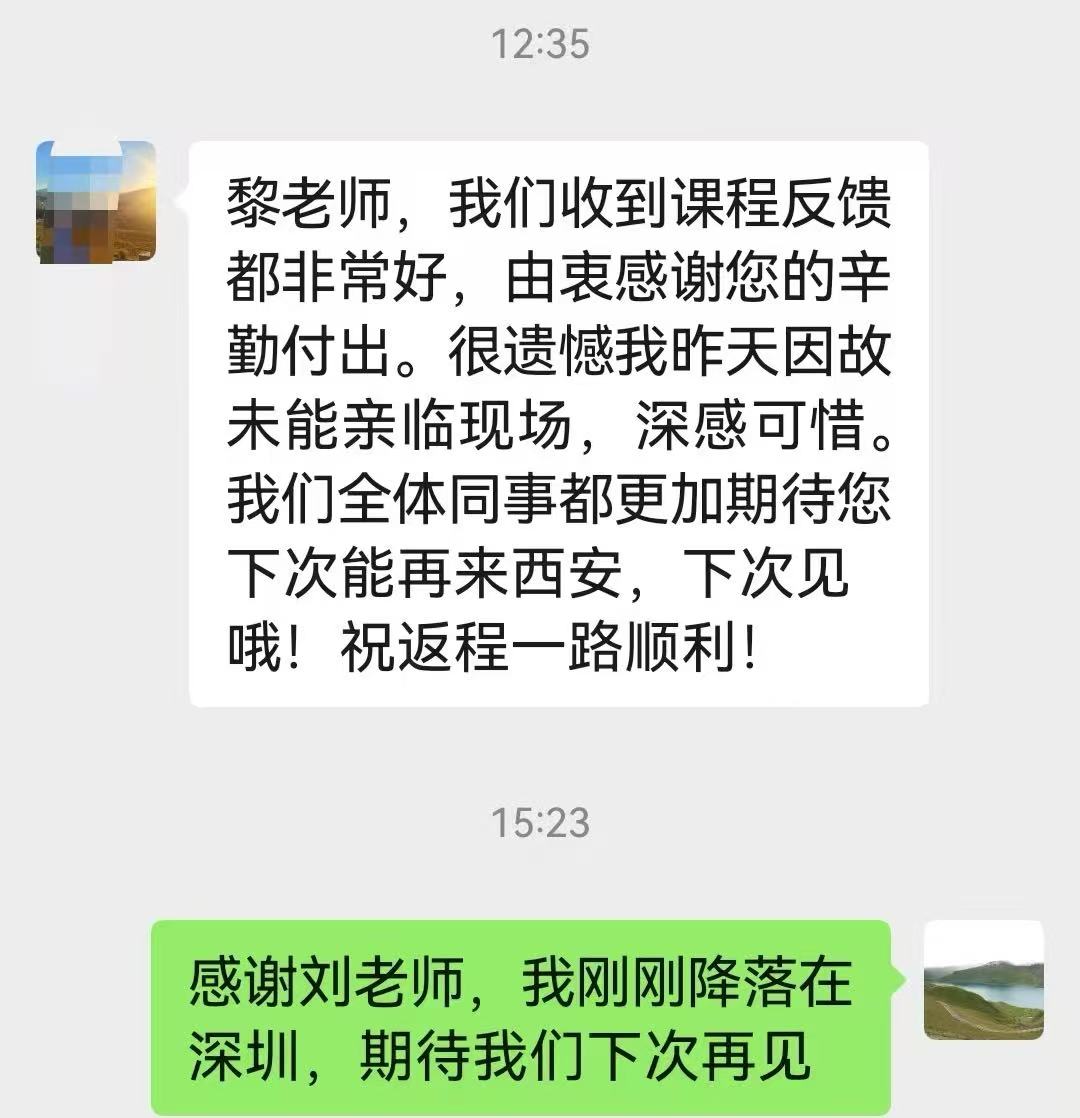The width and height of the screenshot is (1080, 1118).
Task: Open your own lake-landscape avatar profile
Action: point(983,980)
